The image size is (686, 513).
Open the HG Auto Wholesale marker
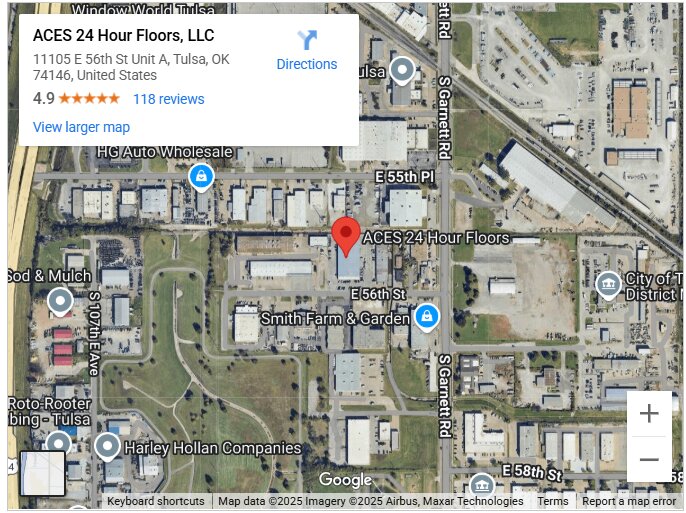click(x=201, y=177)
